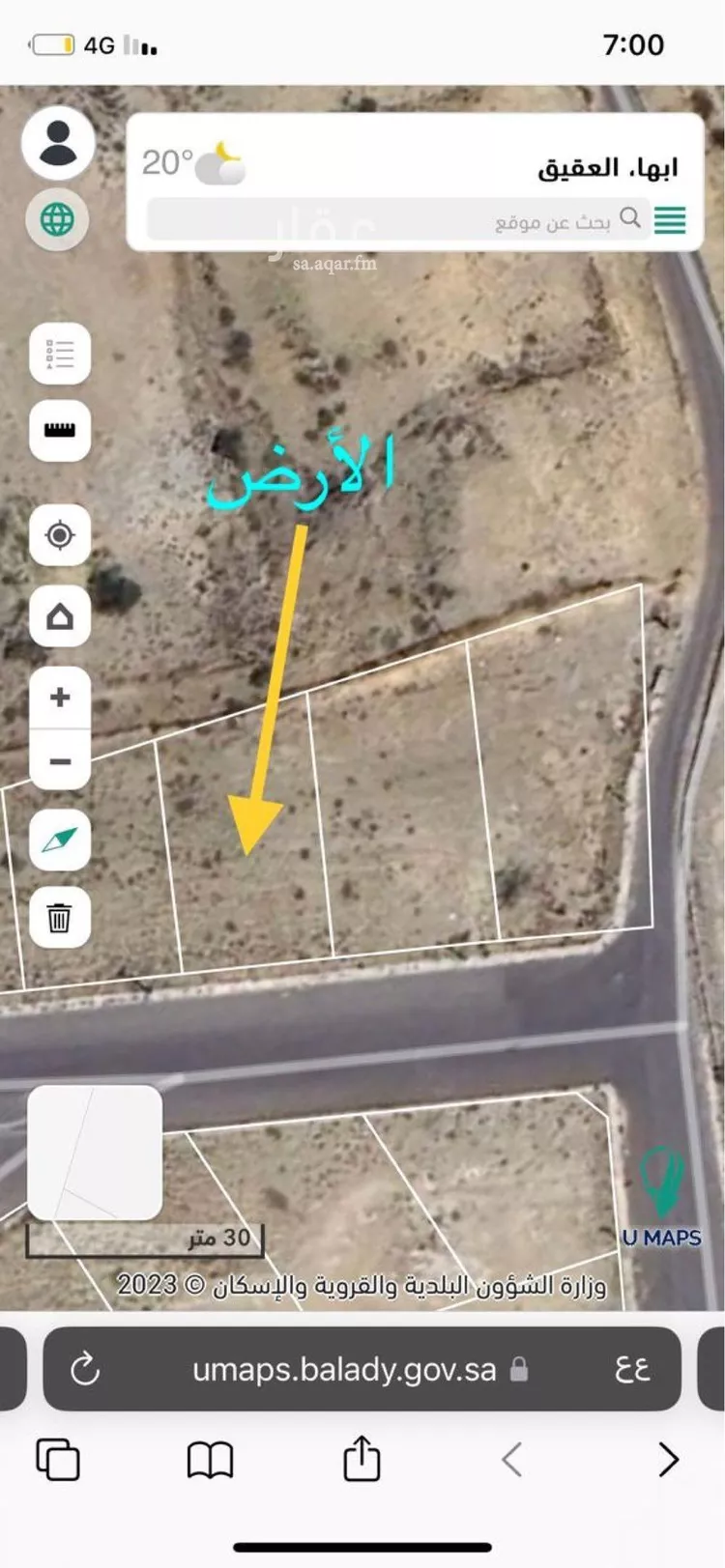Select the ruler measurement tool
725x1568 pixels.
[60, 430]
